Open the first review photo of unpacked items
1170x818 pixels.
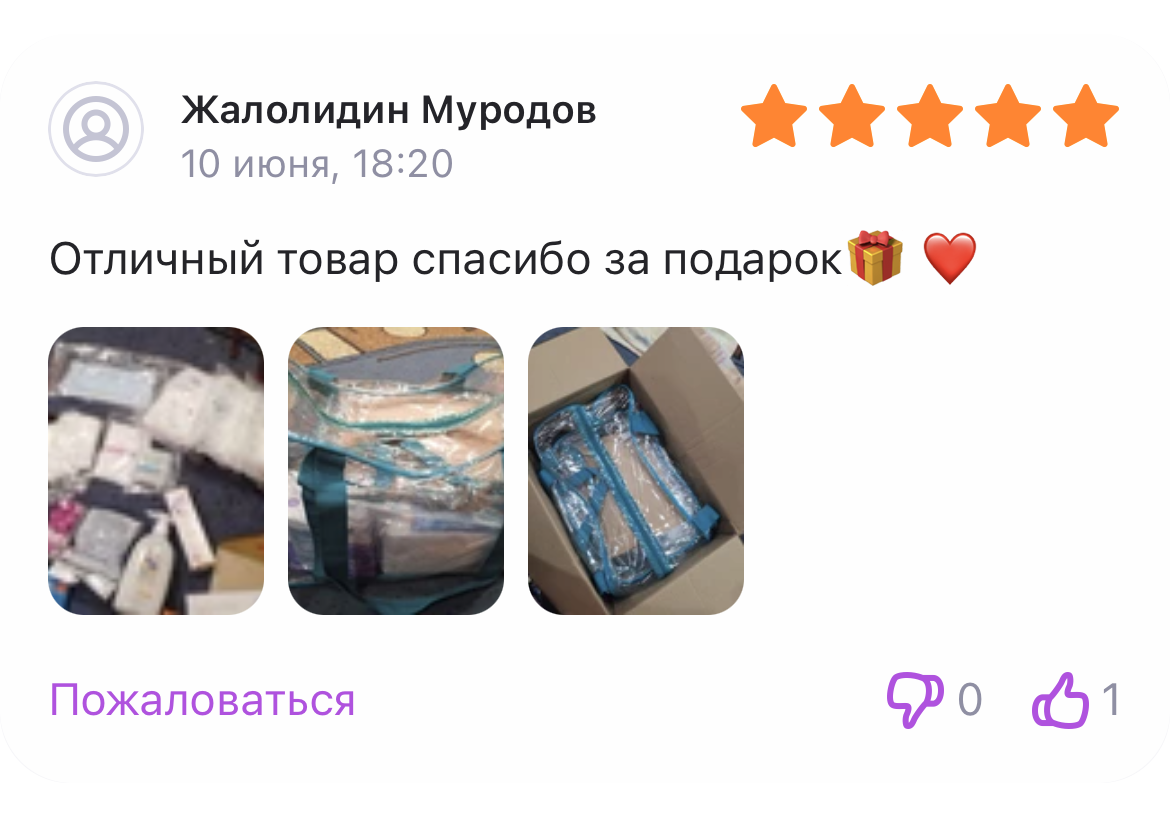156,470
